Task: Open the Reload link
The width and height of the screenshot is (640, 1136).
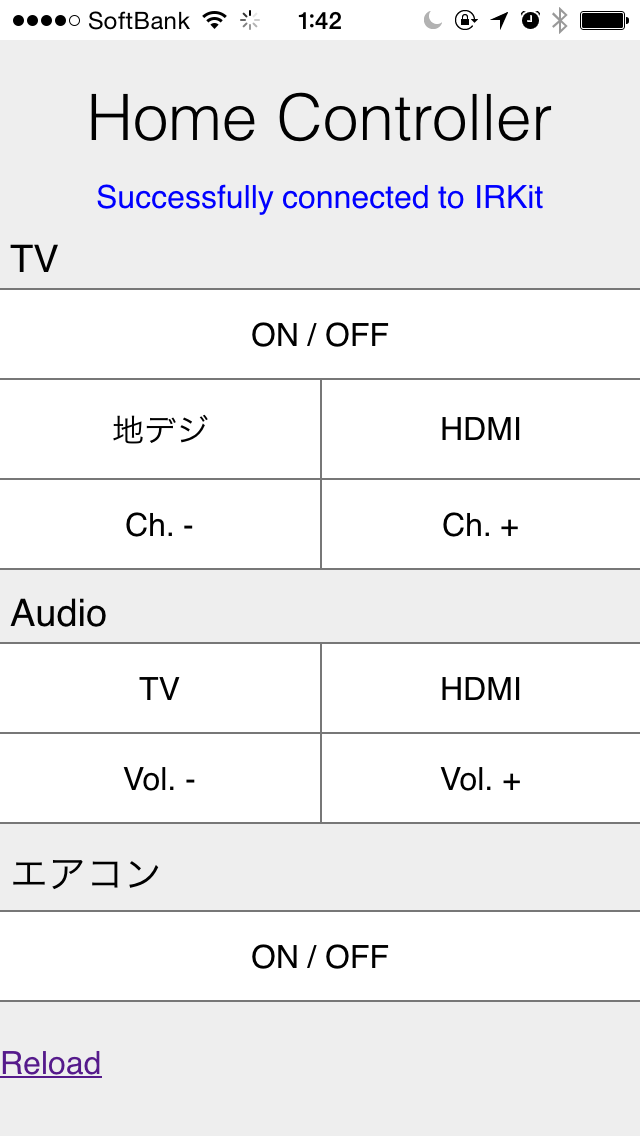Action: [51, 1063]
